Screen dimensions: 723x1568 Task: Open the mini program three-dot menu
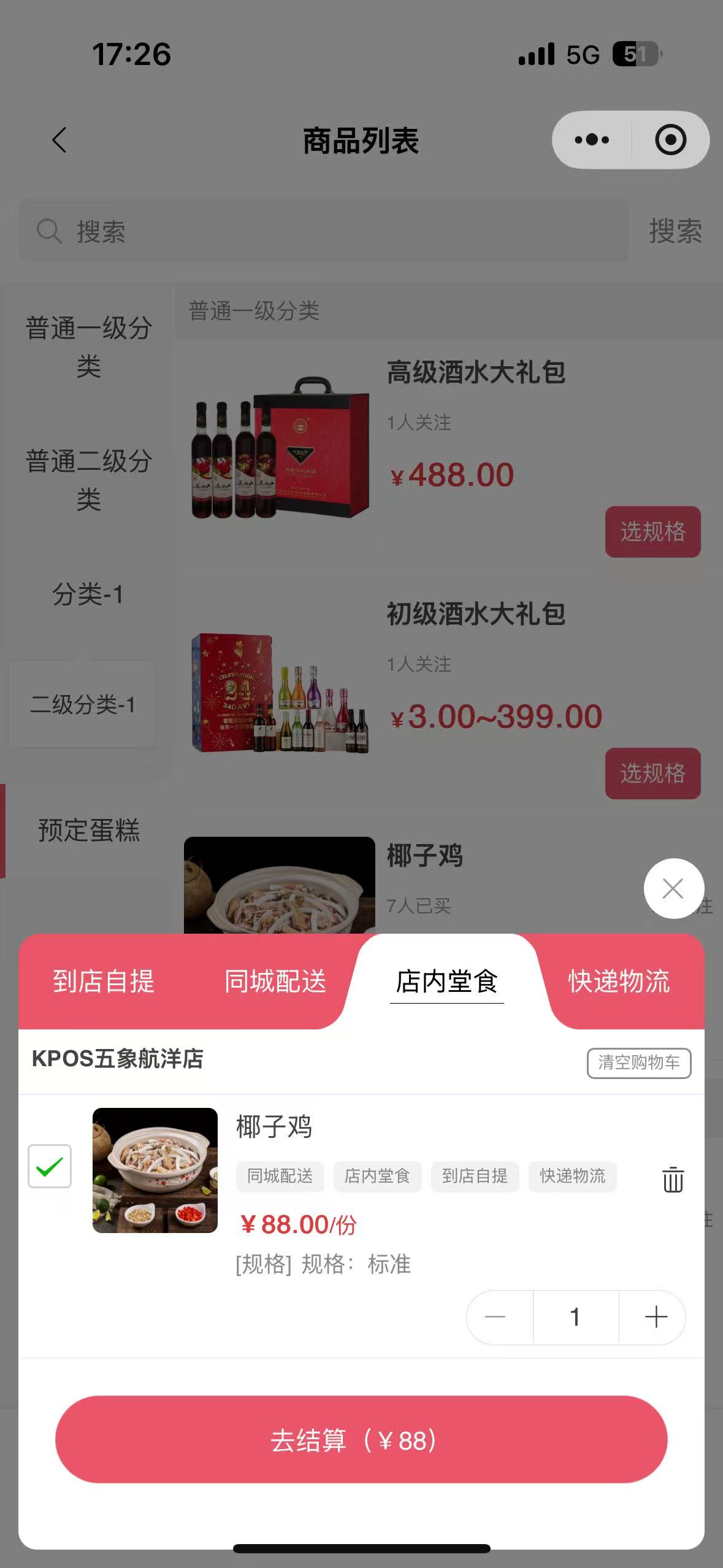point(592,140)
